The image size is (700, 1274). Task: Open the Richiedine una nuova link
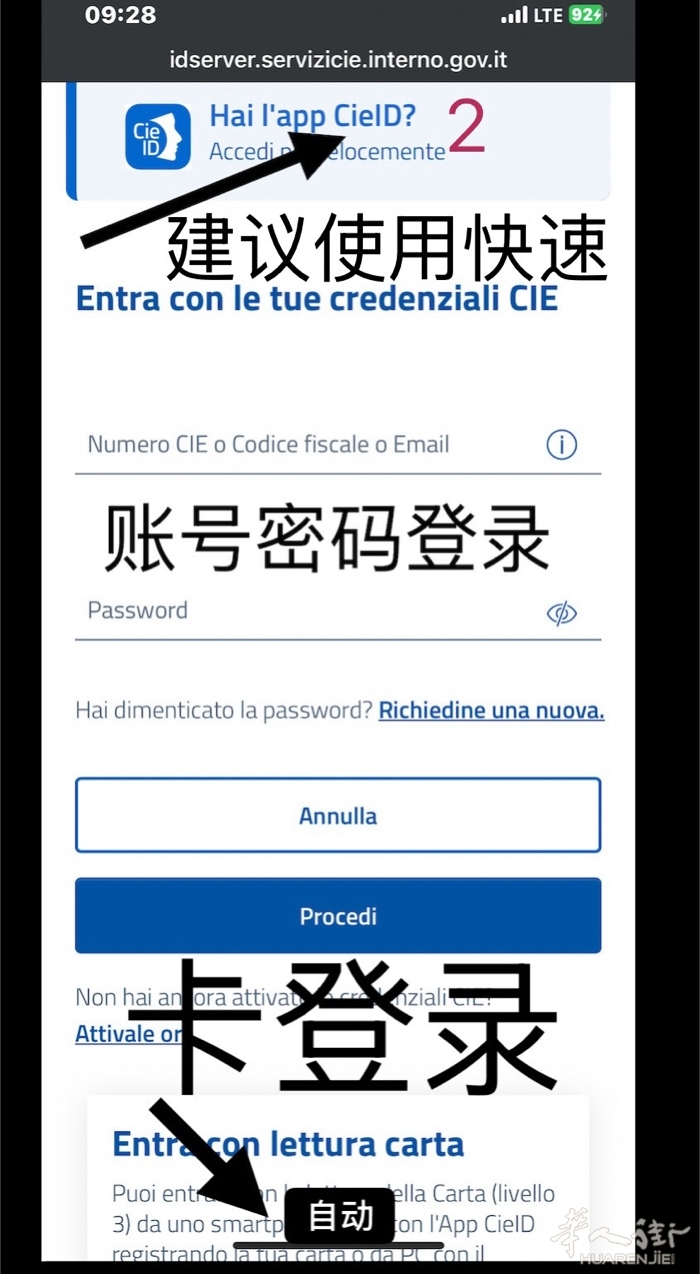pyautogui.click(x=491, y=711)
